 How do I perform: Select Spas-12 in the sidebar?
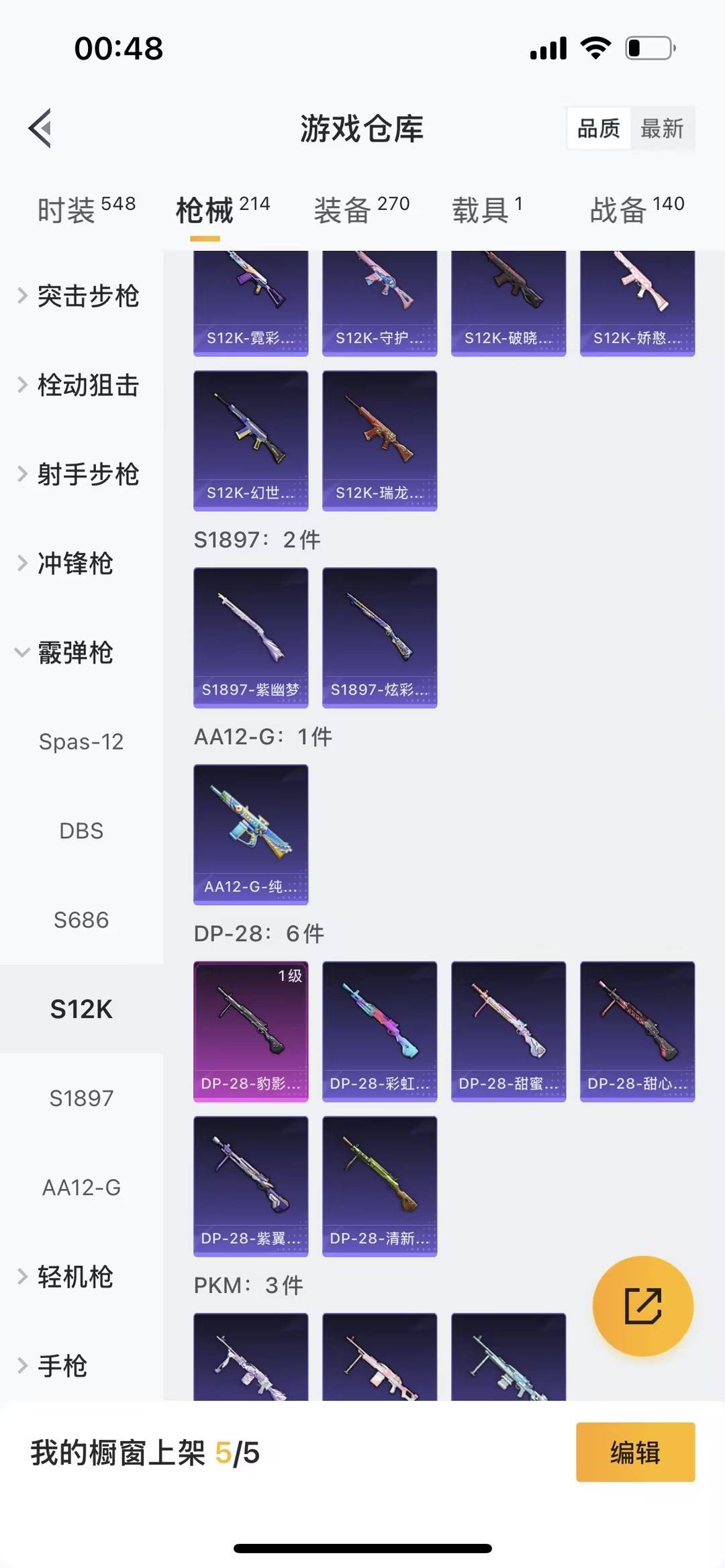click(82, 742)
